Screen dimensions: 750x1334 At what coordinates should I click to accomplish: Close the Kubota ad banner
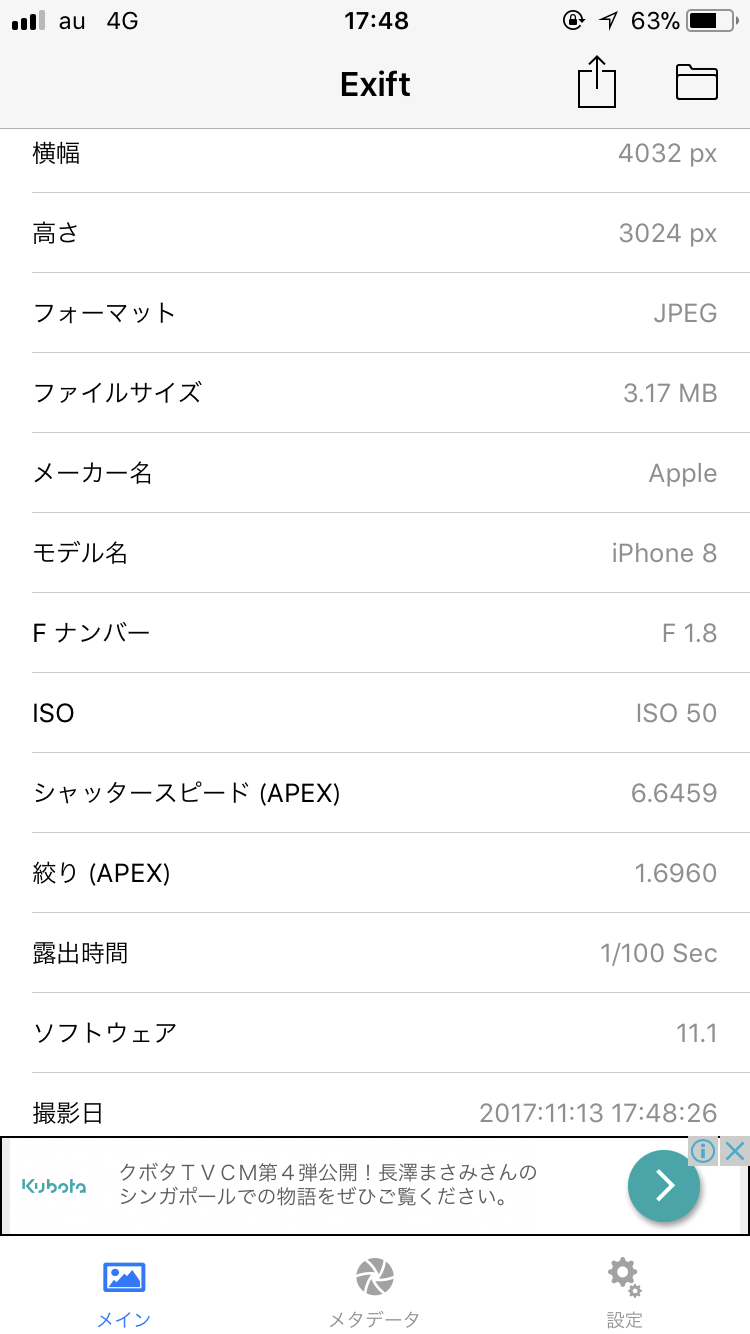pos(735,1151)
